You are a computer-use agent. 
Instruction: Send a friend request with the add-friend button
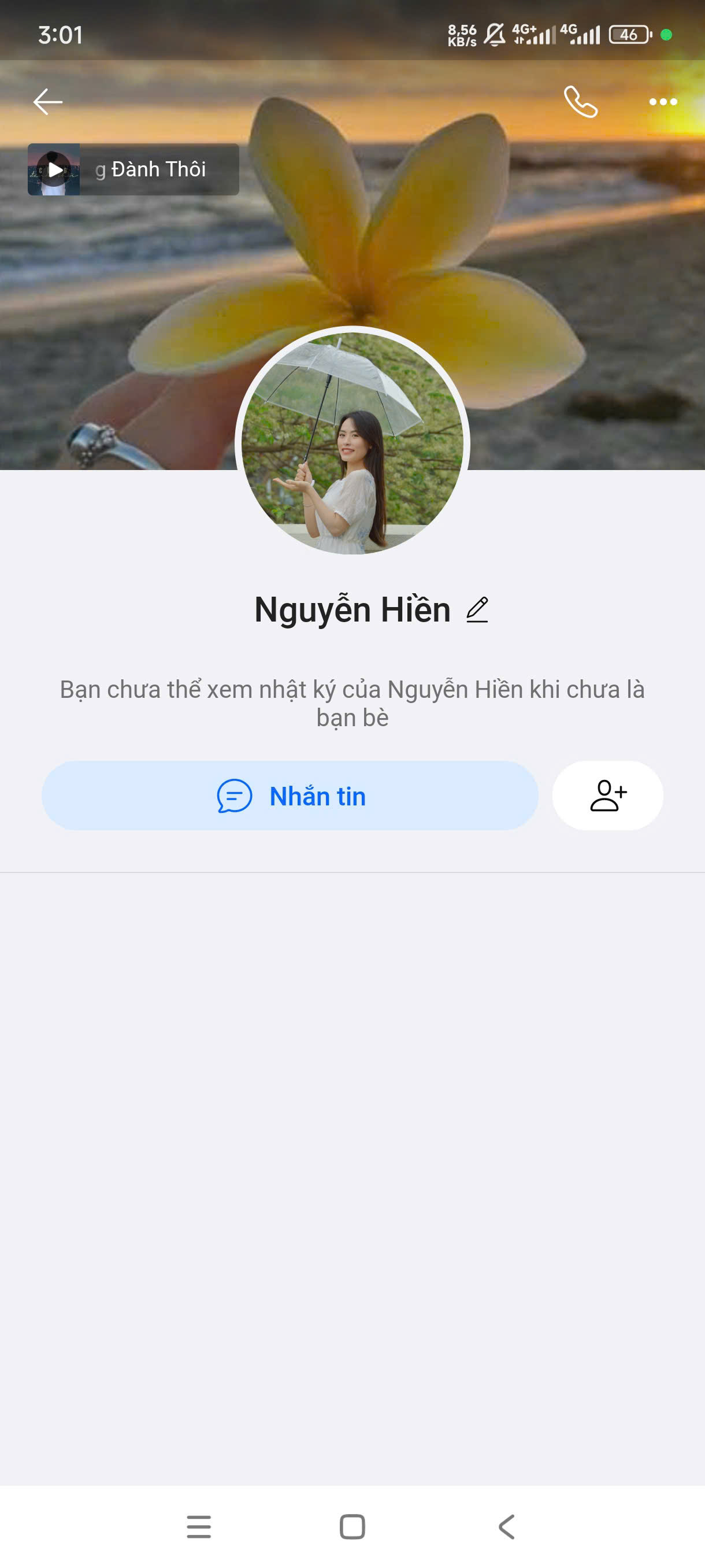[x=607, y=796]
